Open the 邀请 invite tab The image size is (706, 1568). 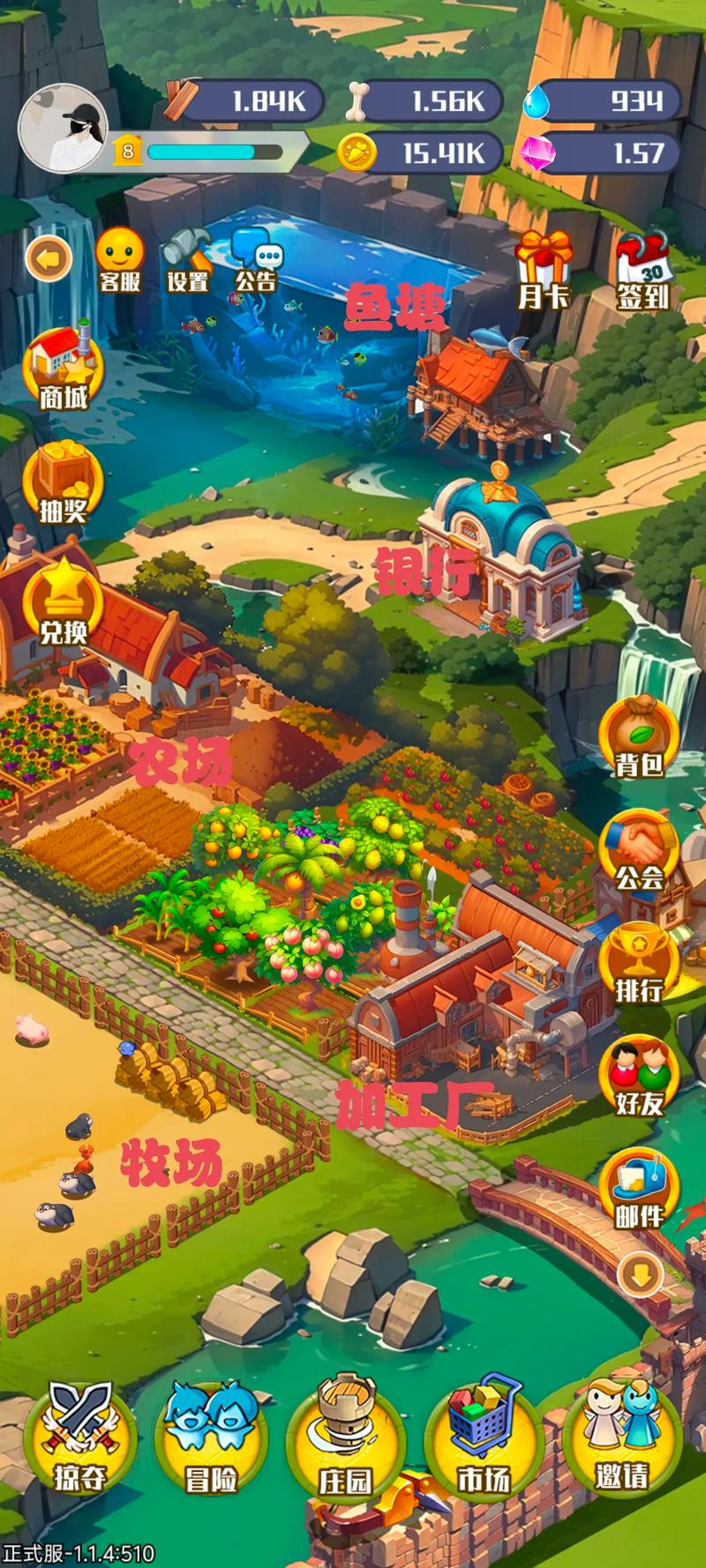point(622,1439)
